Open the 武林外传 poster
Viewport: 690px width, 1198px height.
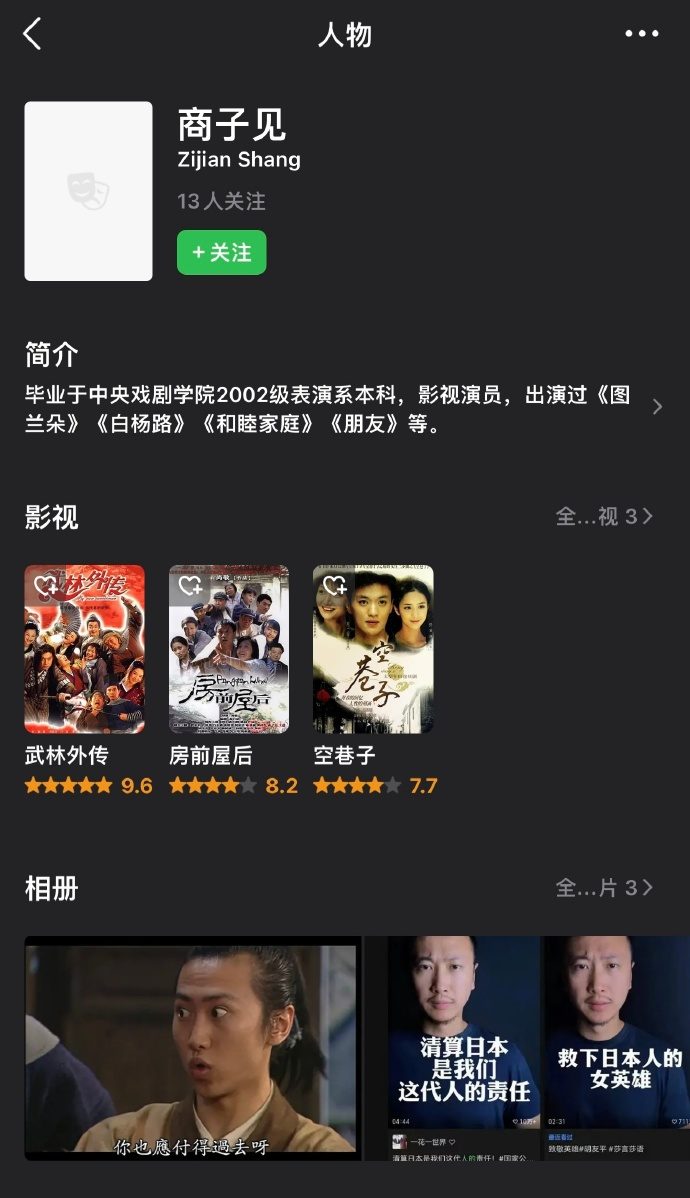tap(84, 660)
